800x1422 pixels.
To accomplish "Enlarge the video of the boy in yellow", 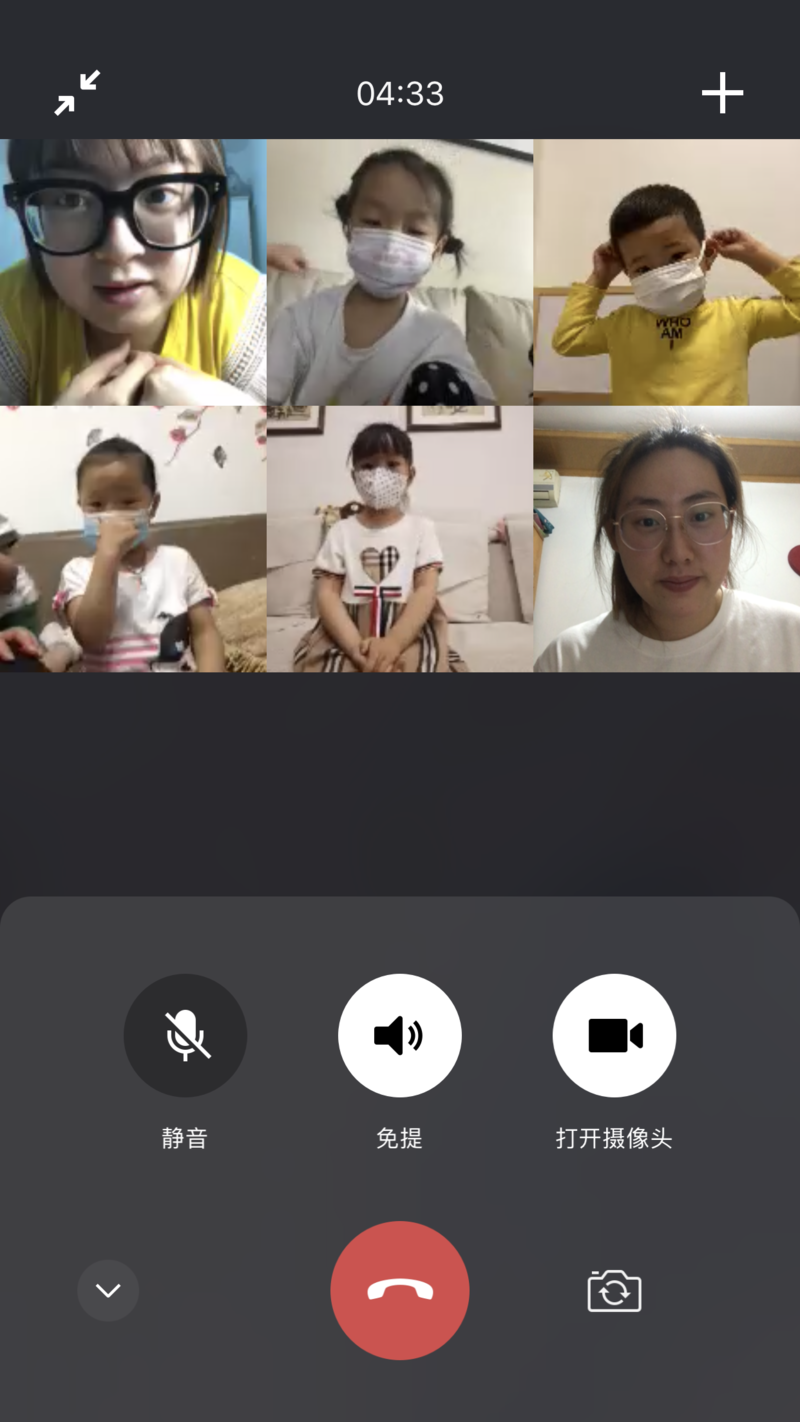I will pyautogui.click(x=667, y=272).
